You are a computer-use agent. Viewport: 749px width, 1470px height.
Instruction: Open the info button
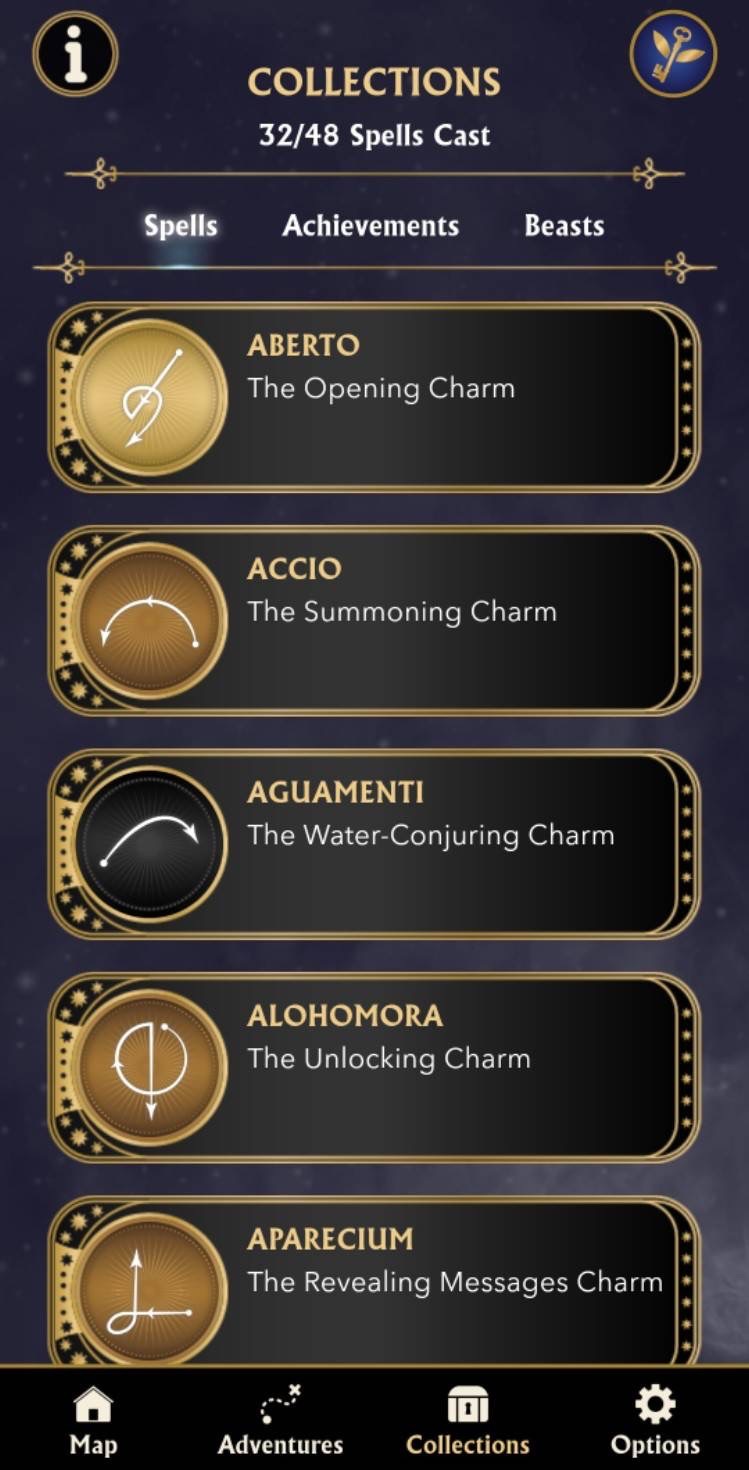coord(75,54)
